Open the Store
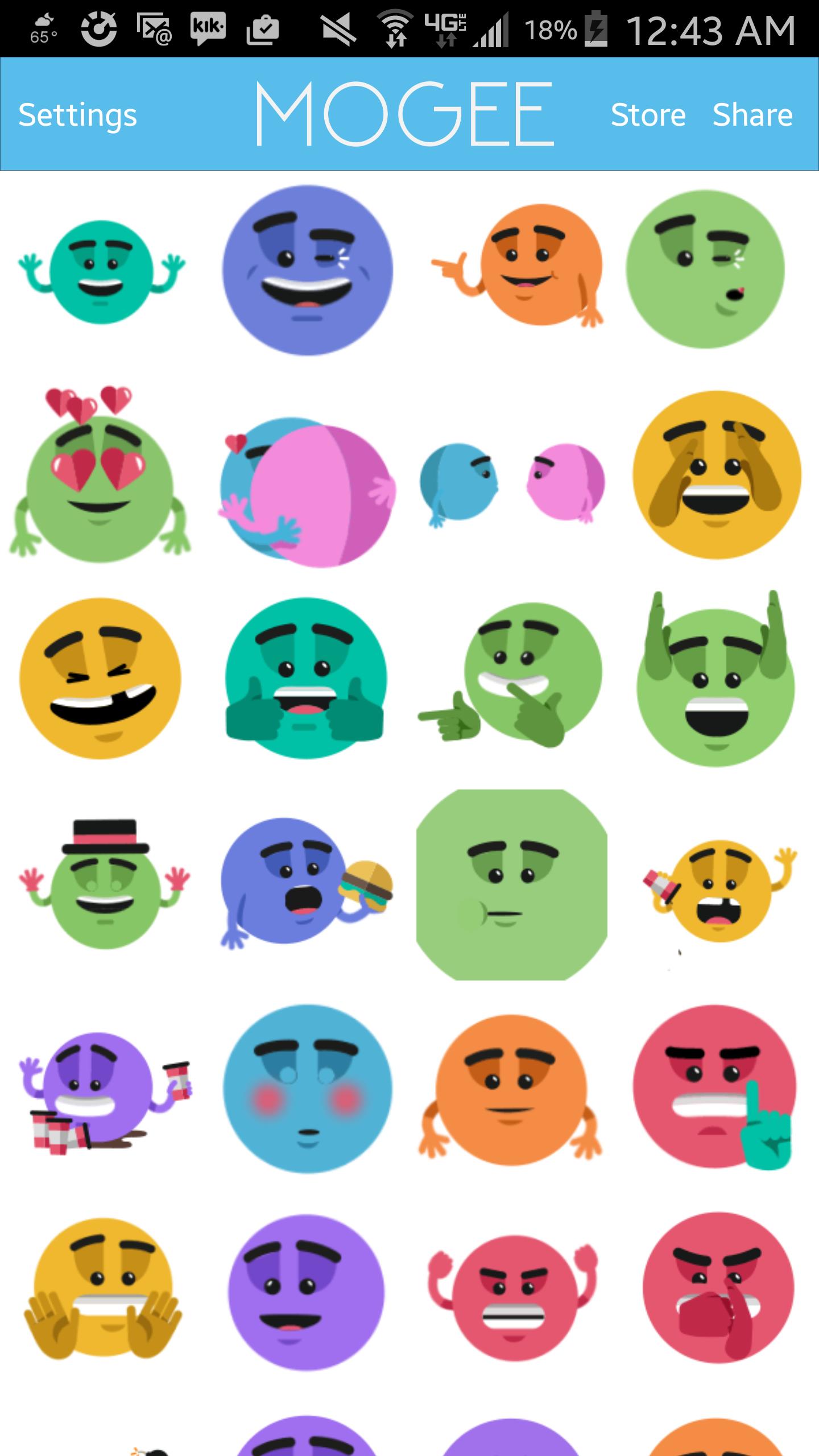819x1456 pixels. tap(648, 115)
